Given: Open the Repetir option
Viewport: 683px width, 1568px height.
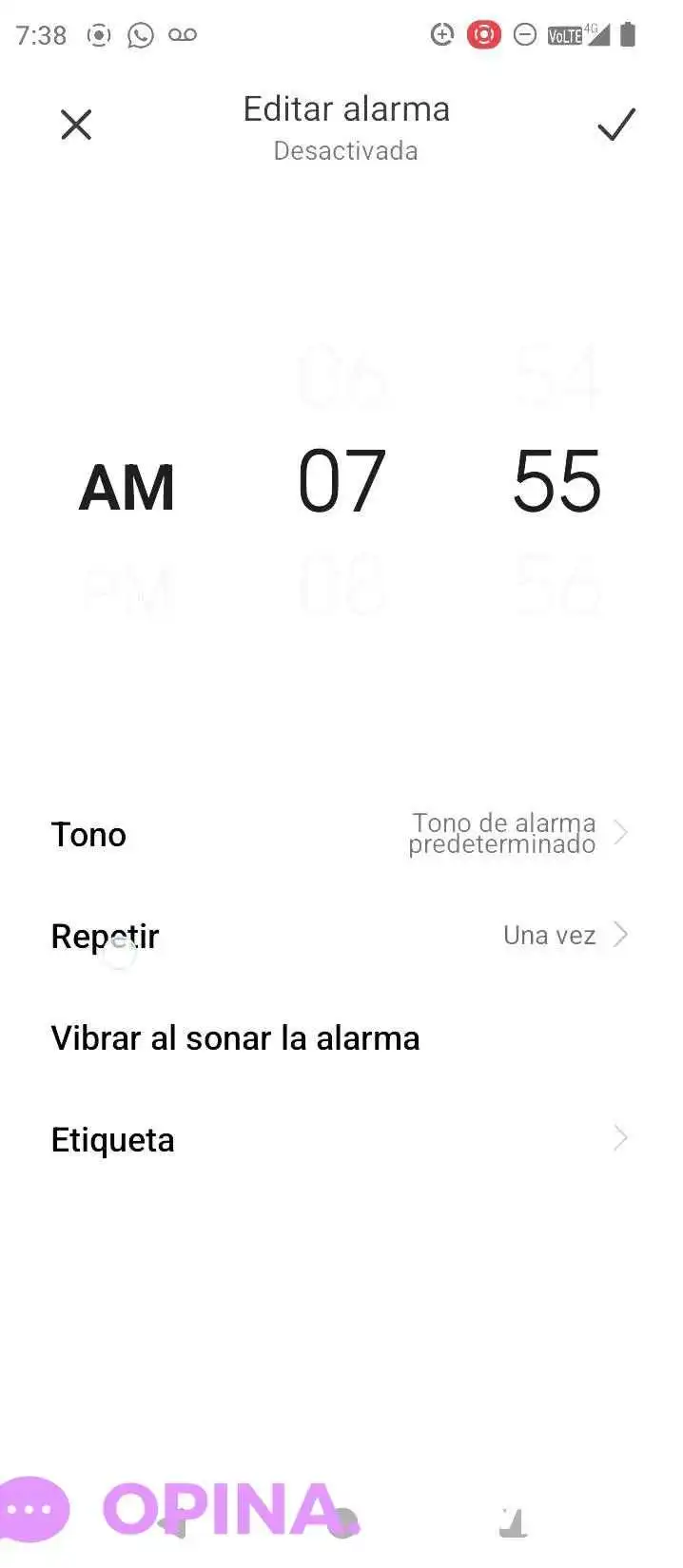Looking at the screenshot, I should click(341, 936).
